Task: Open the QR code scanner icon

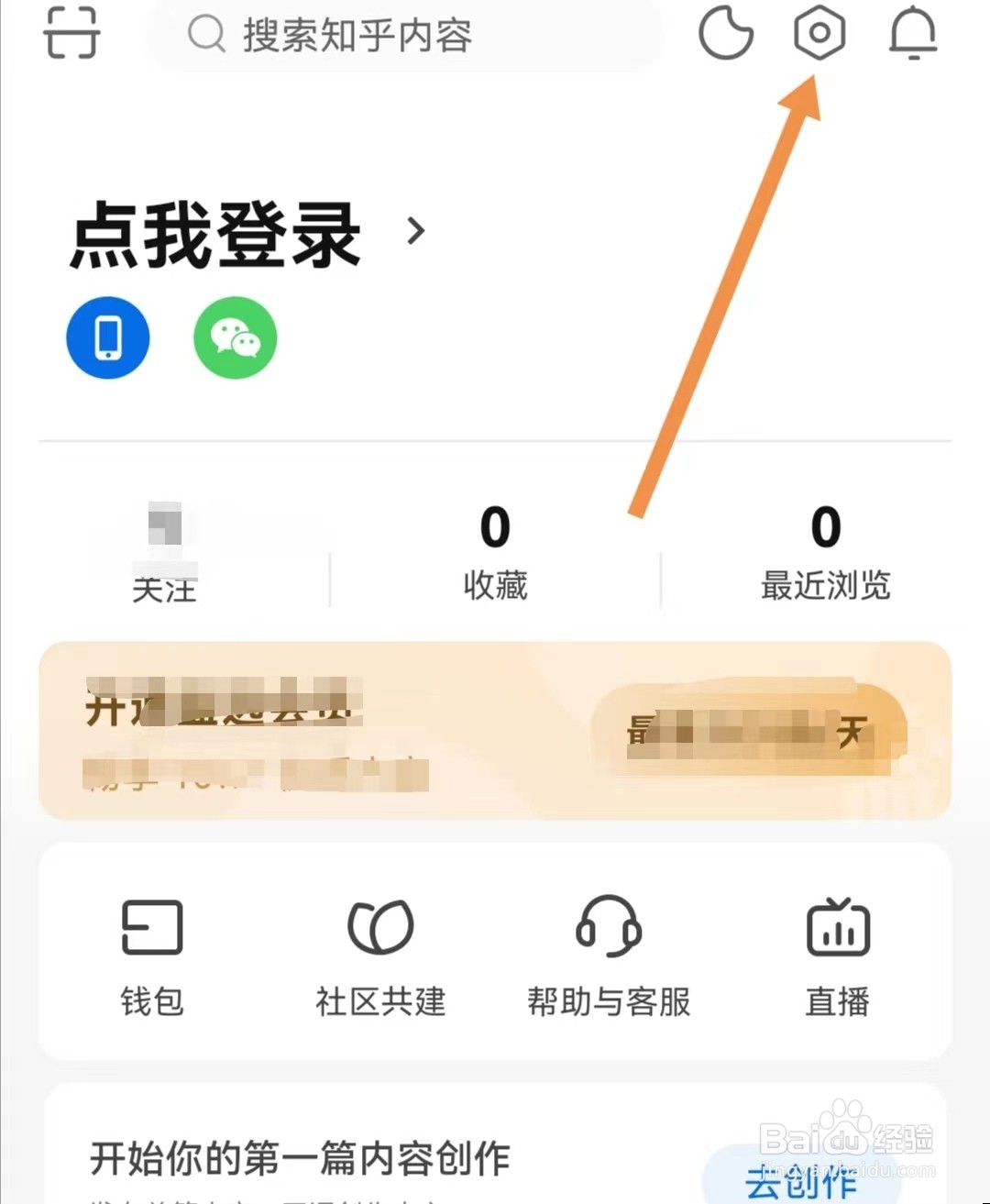Action: pyautogui.click(x=71, y=35)
